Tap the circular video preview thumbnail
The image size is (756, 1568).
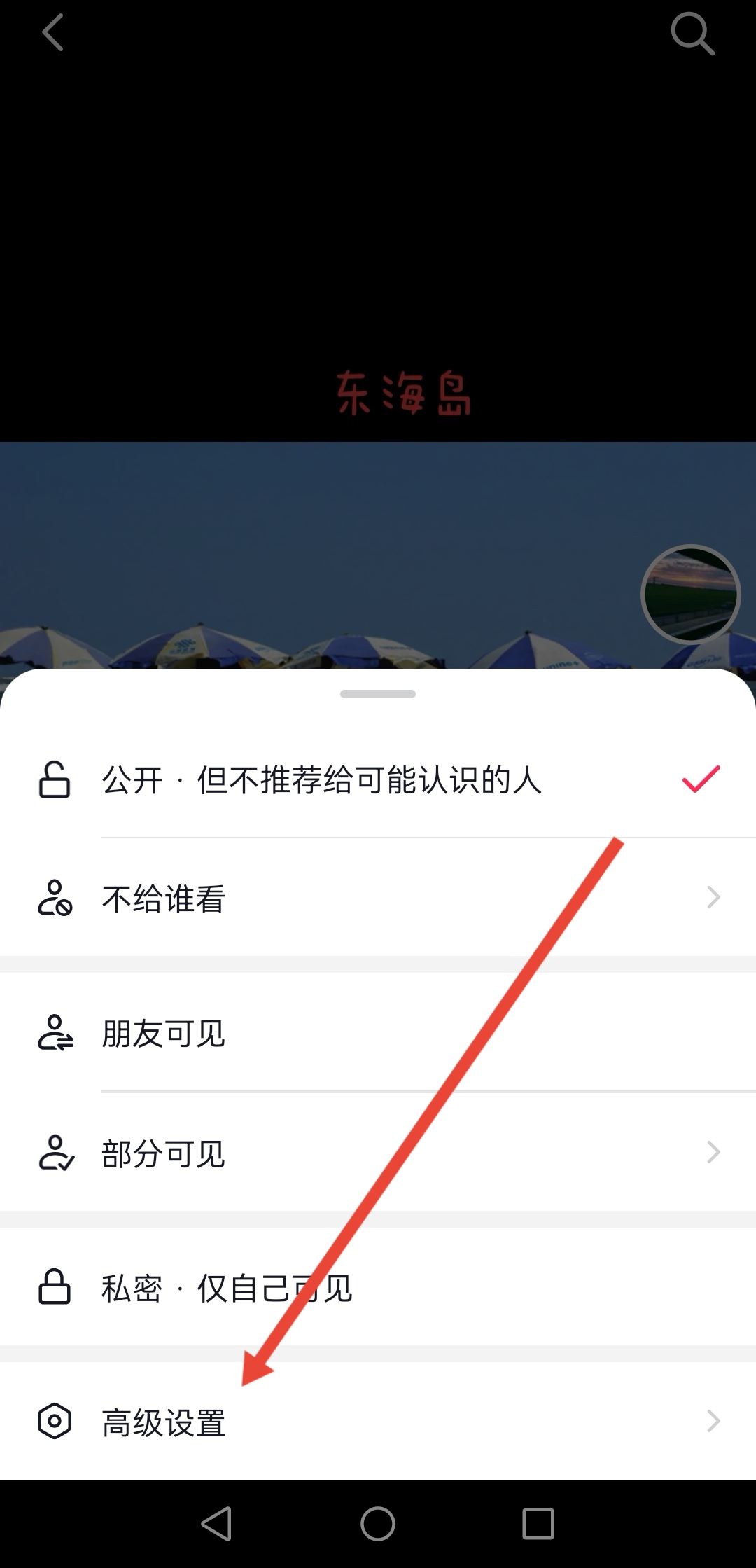[689, 594]
